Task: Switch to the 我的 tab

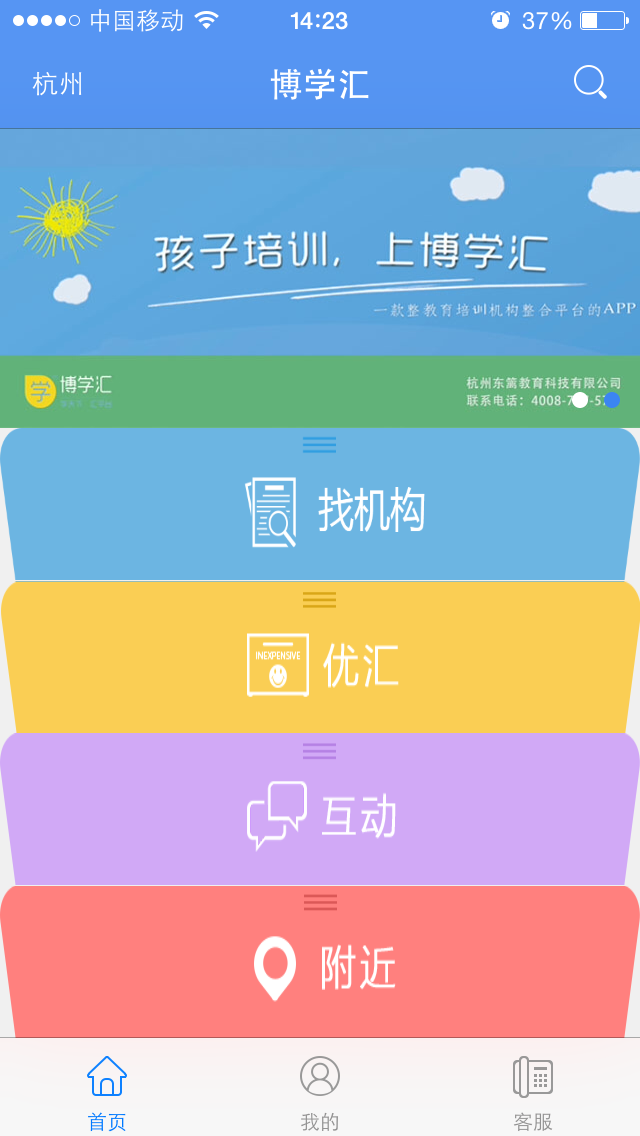Action: (x=320, y=1092)
